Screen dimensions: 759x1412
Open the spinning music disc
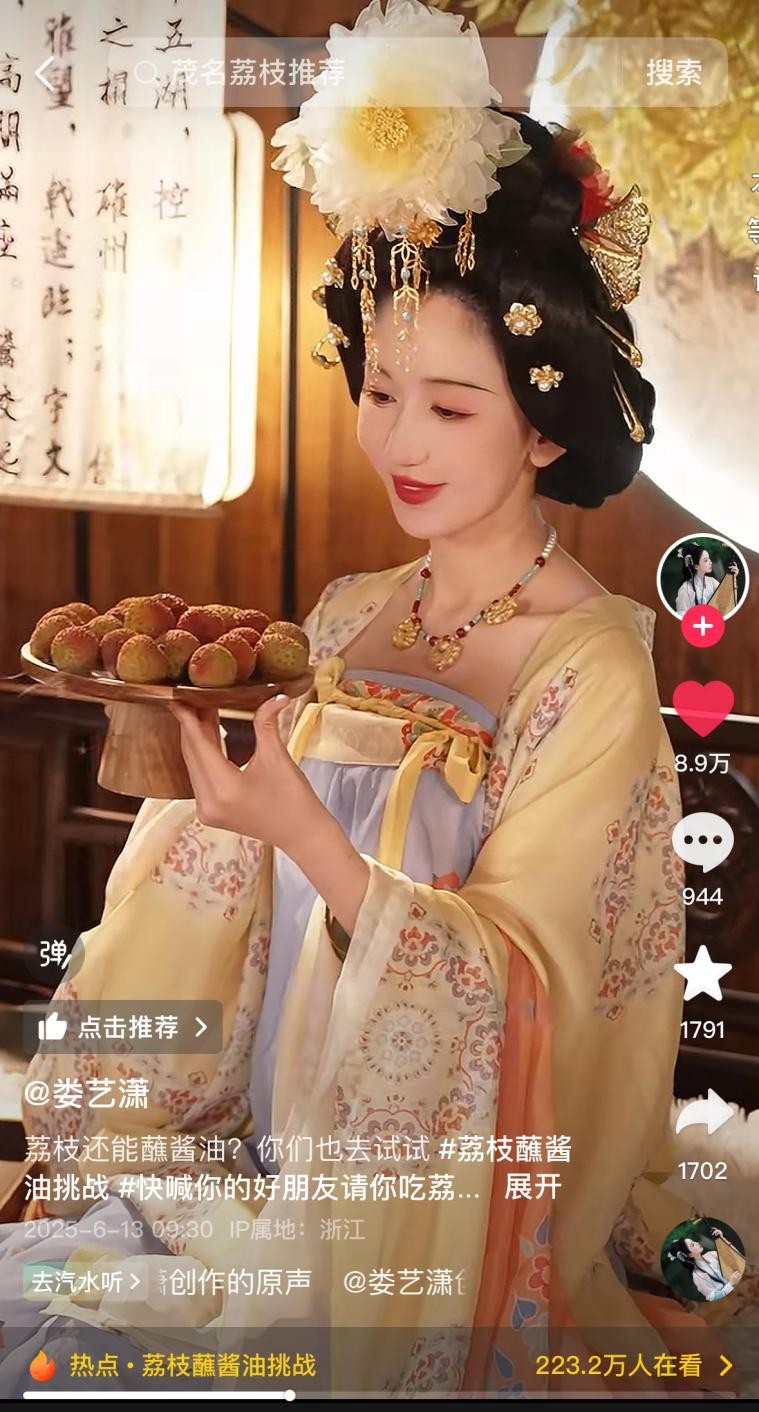702,1259
